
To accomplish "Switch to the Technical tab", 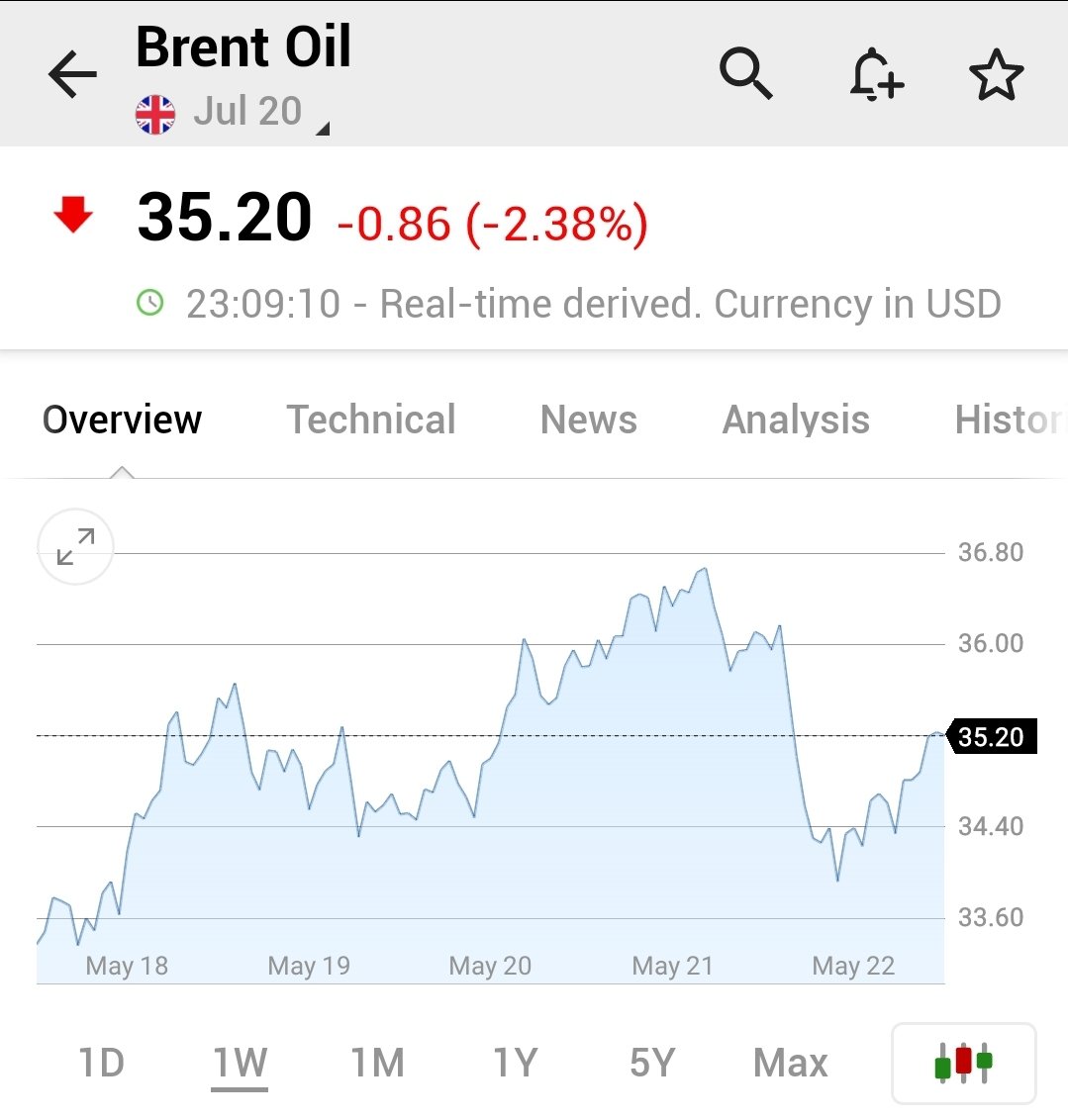I will pyautogui.click(x=371, y=420).
